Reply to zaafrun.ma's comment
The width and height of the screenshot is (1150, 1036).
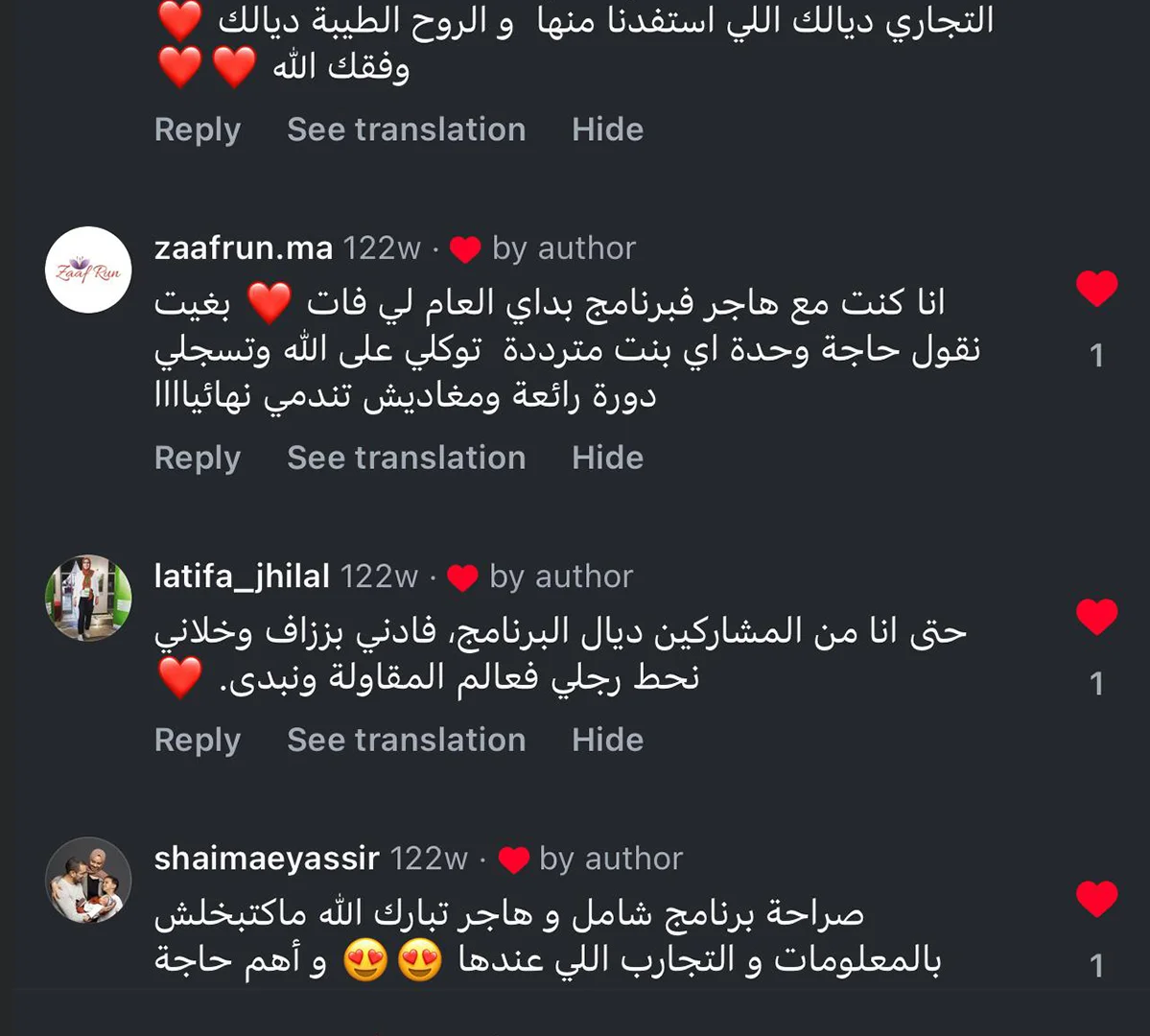click(x=197, y=459)
